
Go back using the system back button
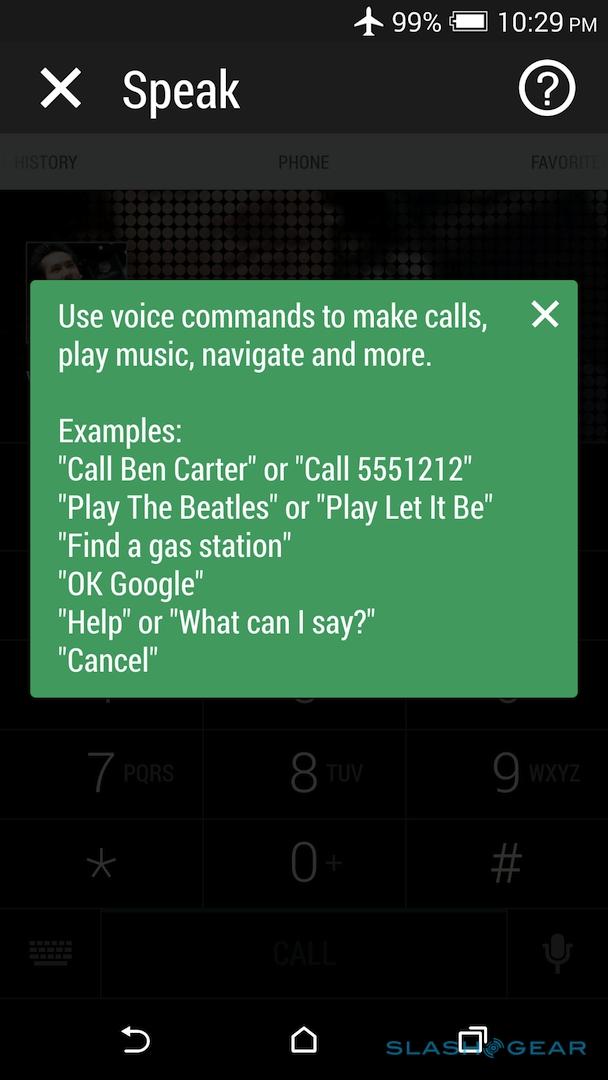tap(135, 1040)
